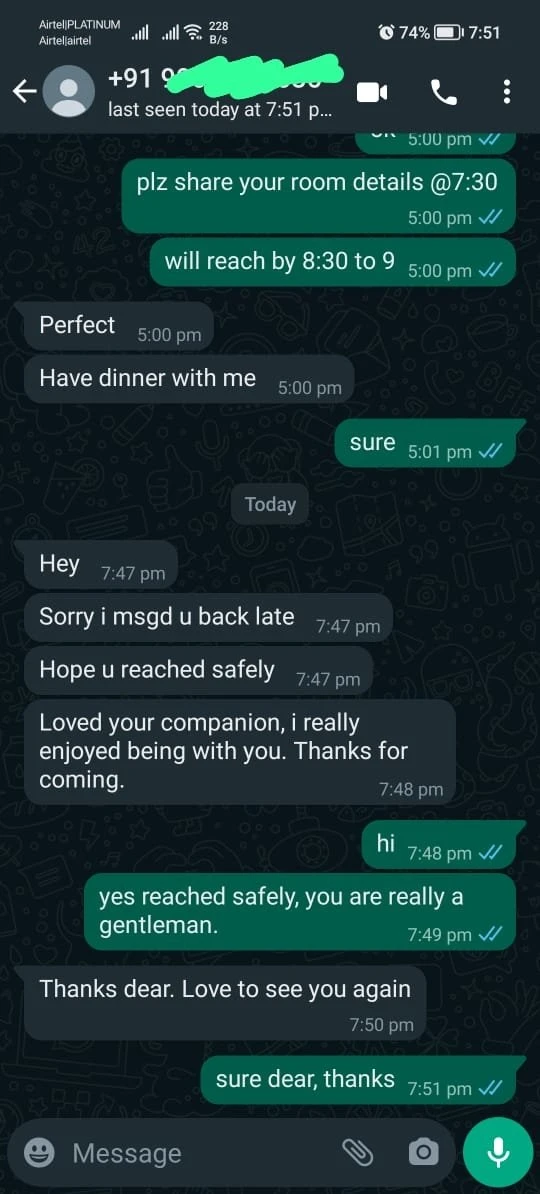Start a video call
Viewport: 540px width, 1194px height.
click(372, 92)
